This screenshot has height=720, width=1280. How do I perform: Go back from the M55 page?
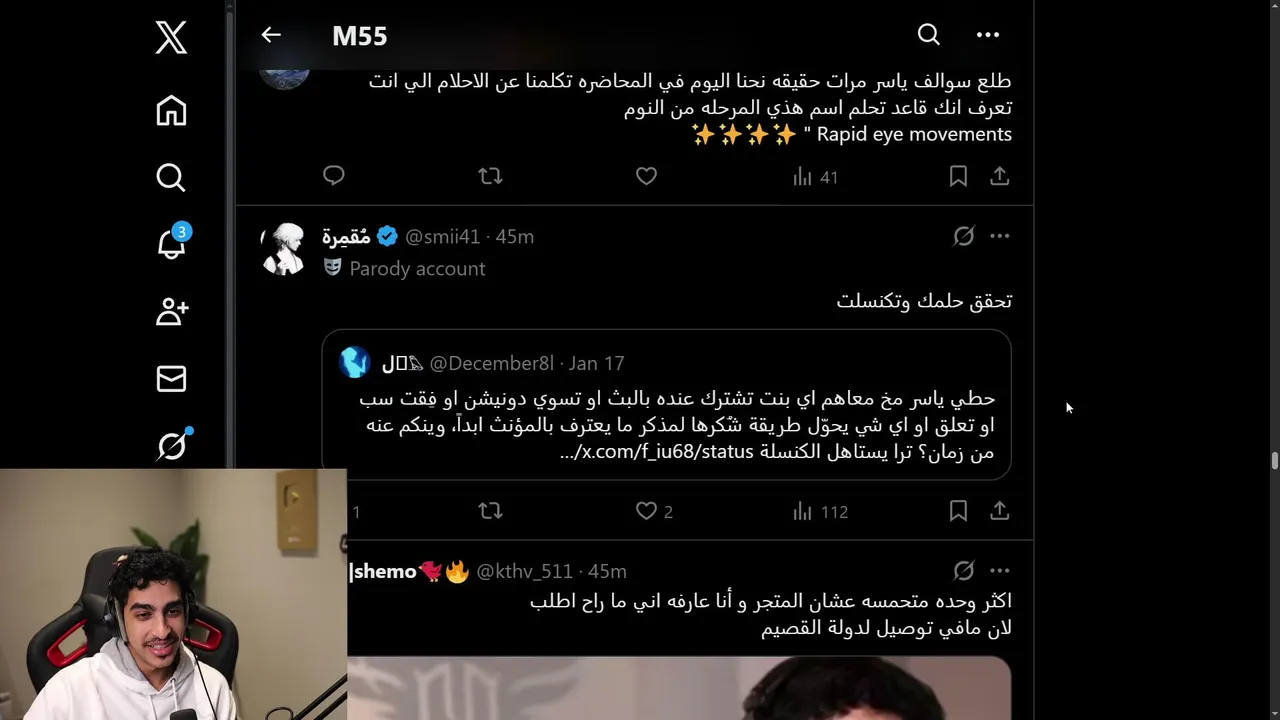[271, 35]
